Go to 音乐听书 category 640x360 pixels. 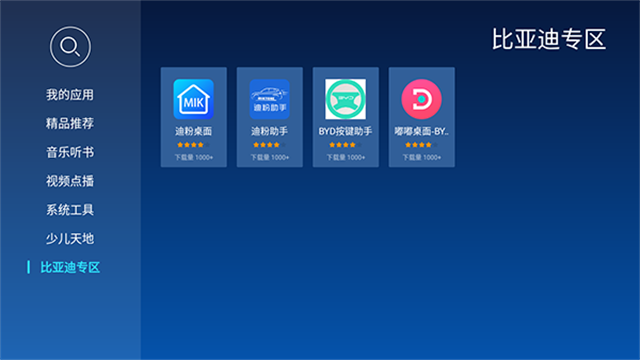(x=70, y=152)
